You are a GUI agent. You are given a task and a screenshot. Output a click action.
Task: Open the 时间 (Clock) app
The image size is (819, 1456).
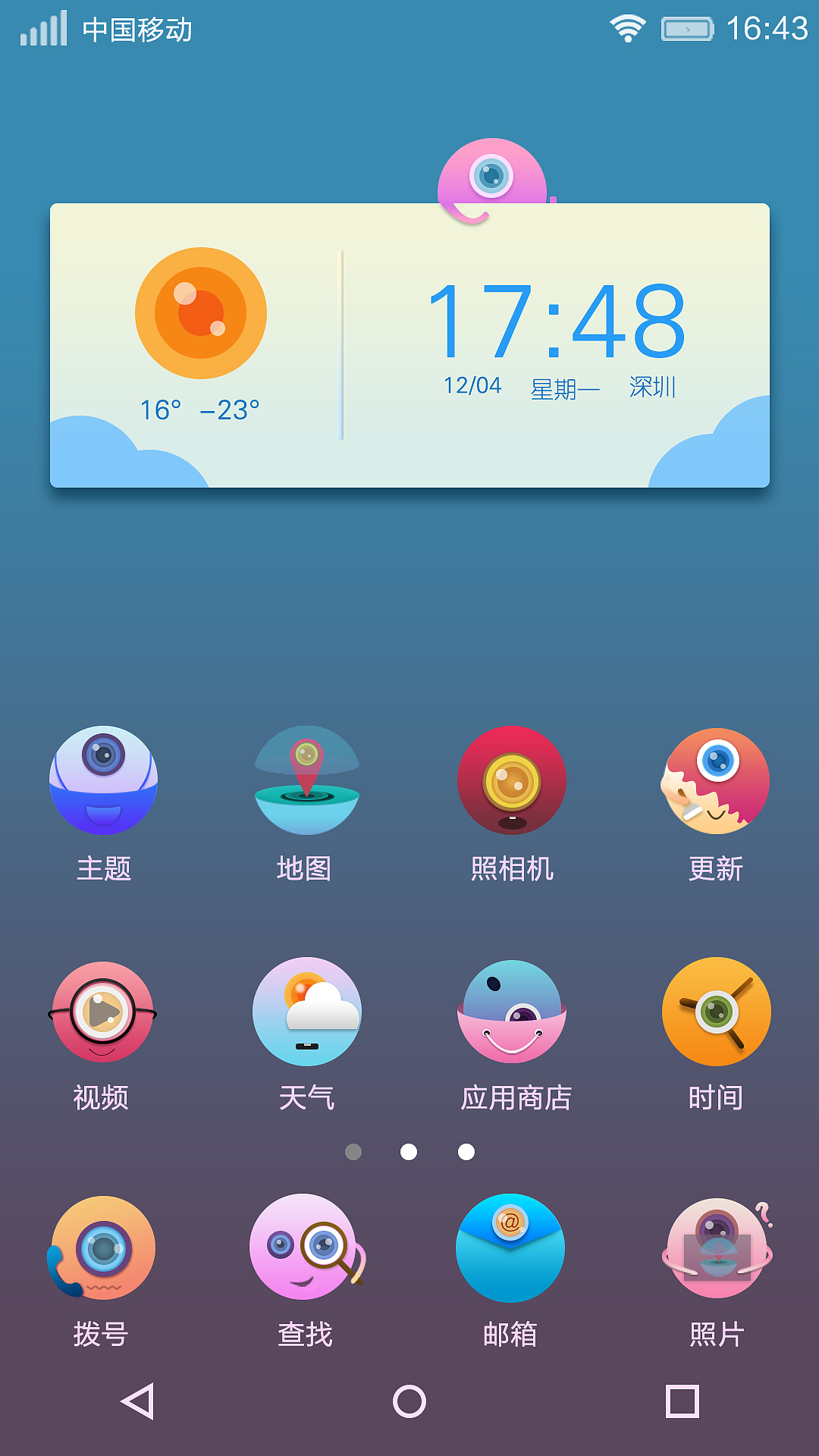[x=717, y=1012]
